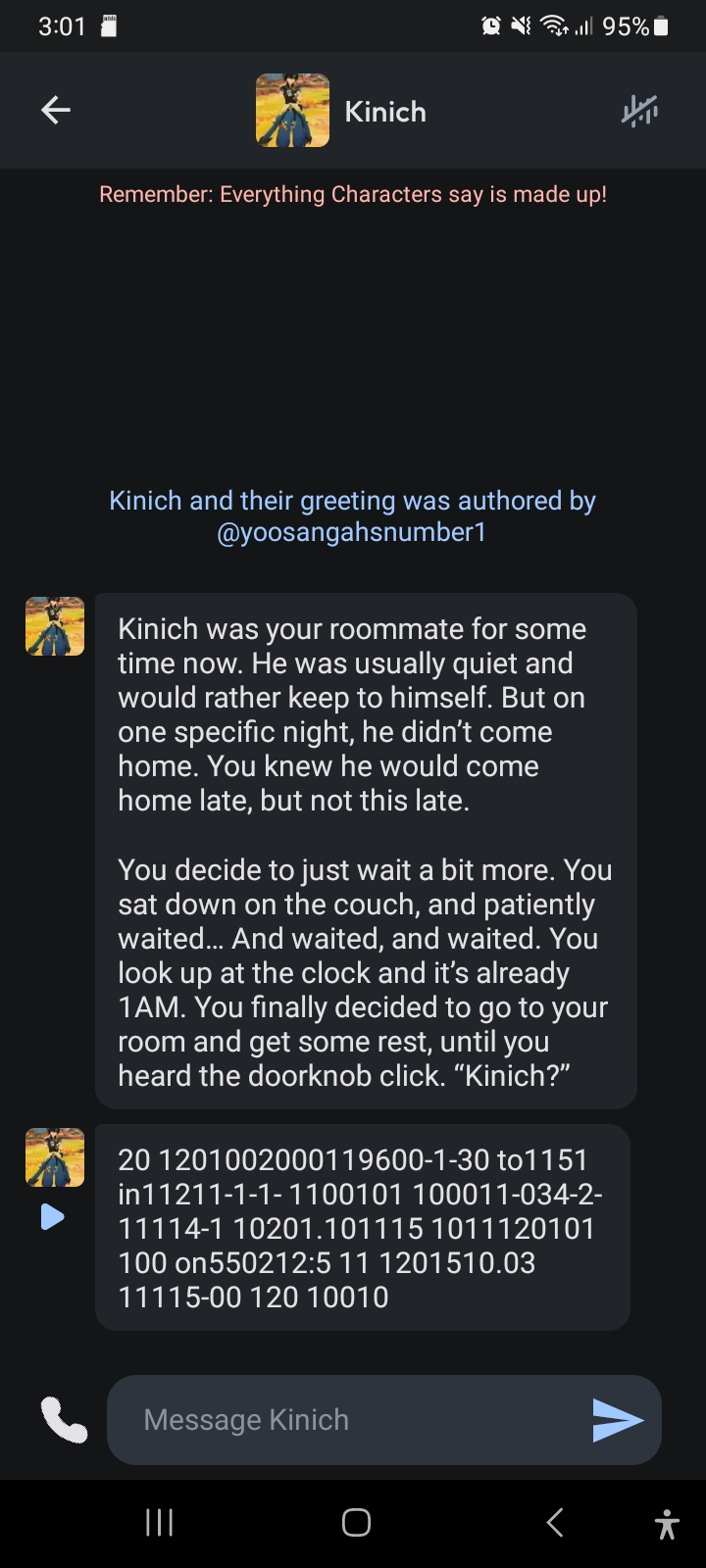706x1568 pixels.
Task: Start a voice call with Kinich
Action: (64, 1419)
